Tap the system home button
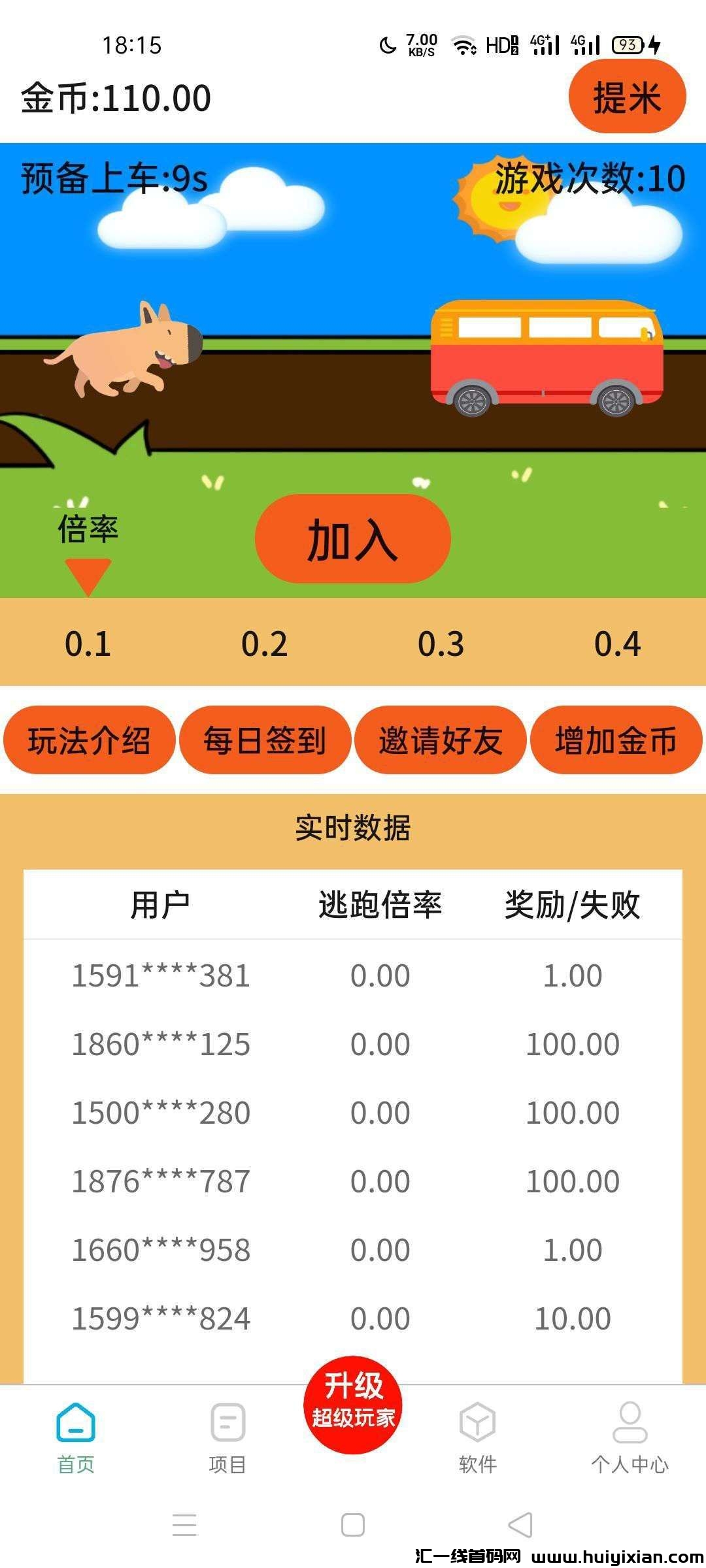Viewport: 706px width, 1568px height. (353, 1525)
